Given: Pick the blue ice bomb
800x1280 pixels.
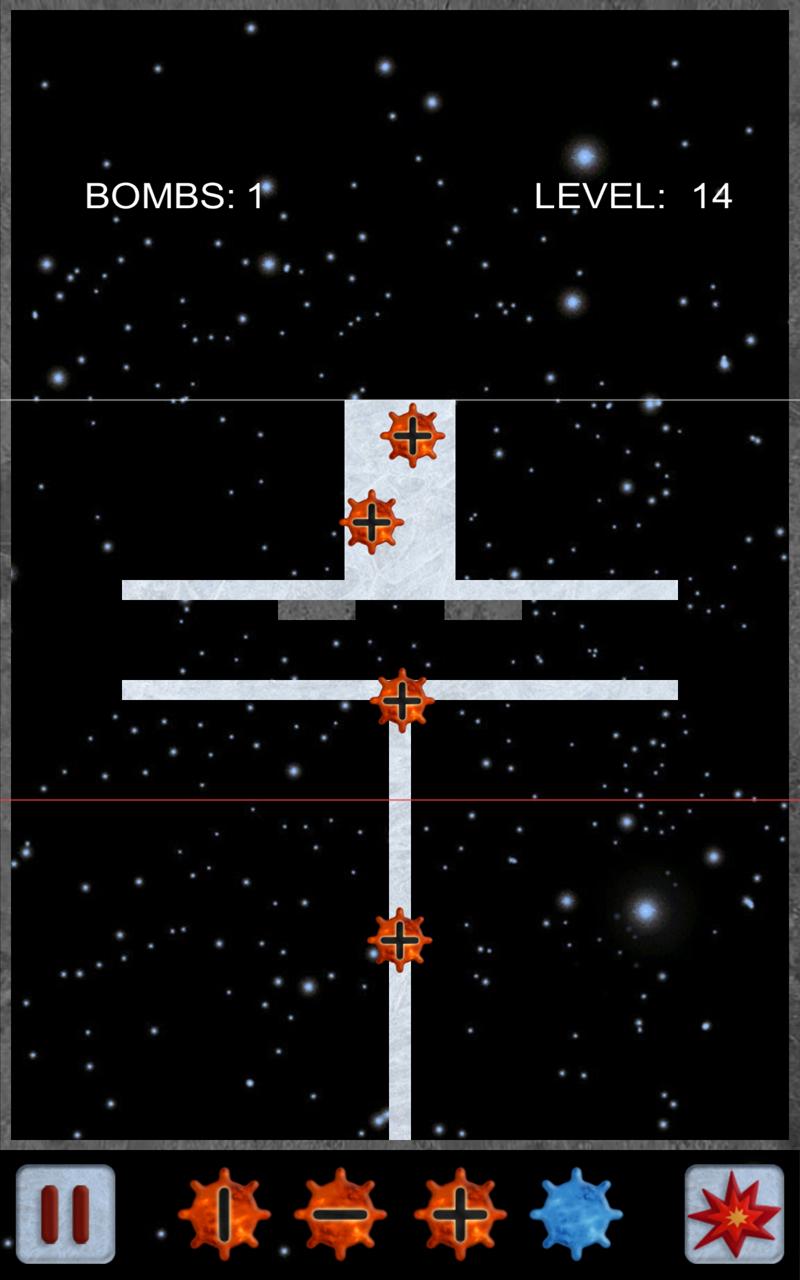Looking at the screenshot, I should click(x=576, y=1214).
